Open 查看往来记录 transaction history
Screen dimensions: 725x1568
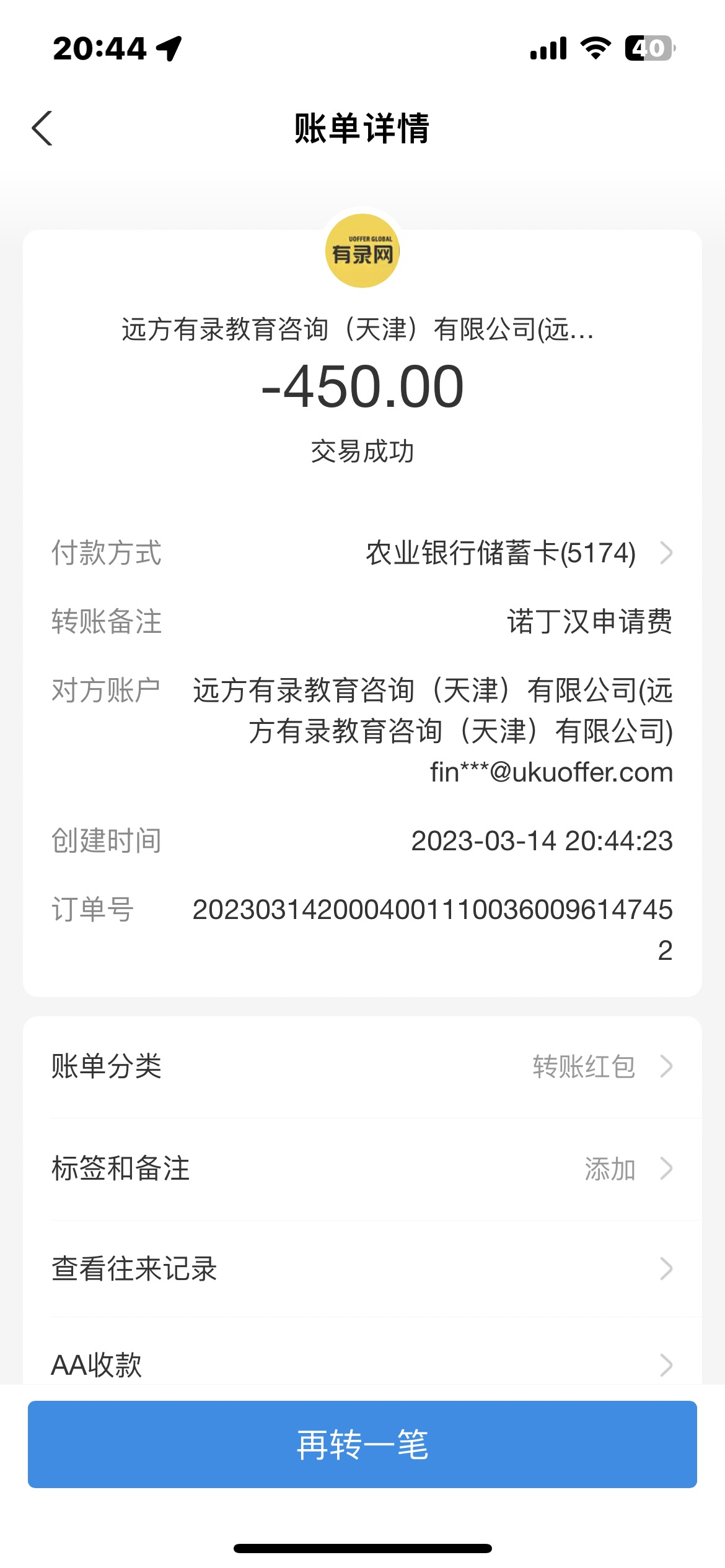click(x=362, y=1268)
